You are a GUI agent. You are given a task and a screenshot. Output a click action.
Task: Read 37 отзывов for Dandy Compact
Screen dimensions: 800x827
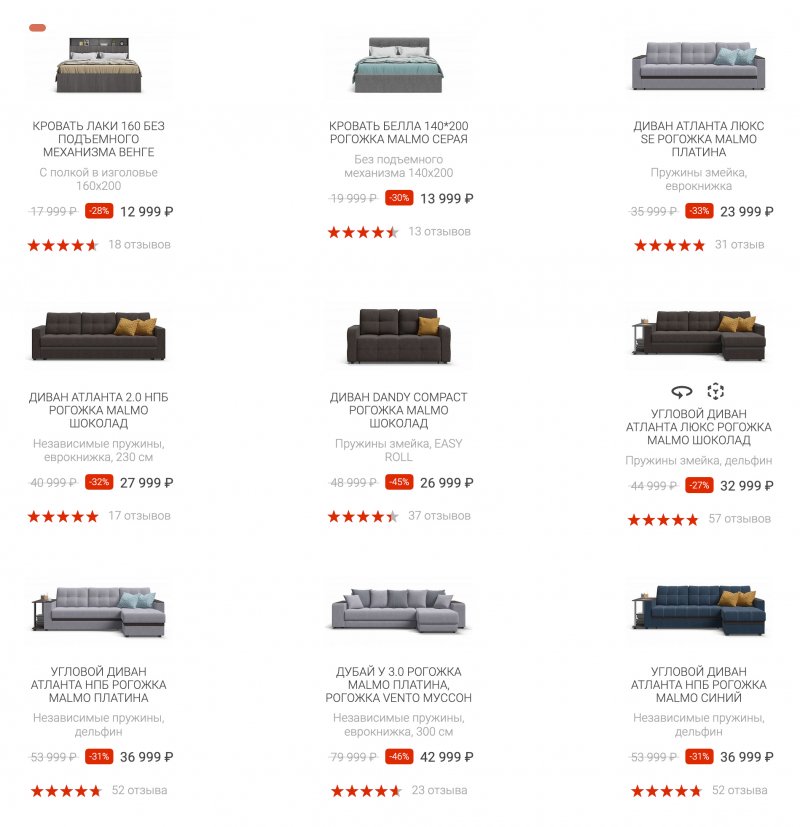(439, 516)
